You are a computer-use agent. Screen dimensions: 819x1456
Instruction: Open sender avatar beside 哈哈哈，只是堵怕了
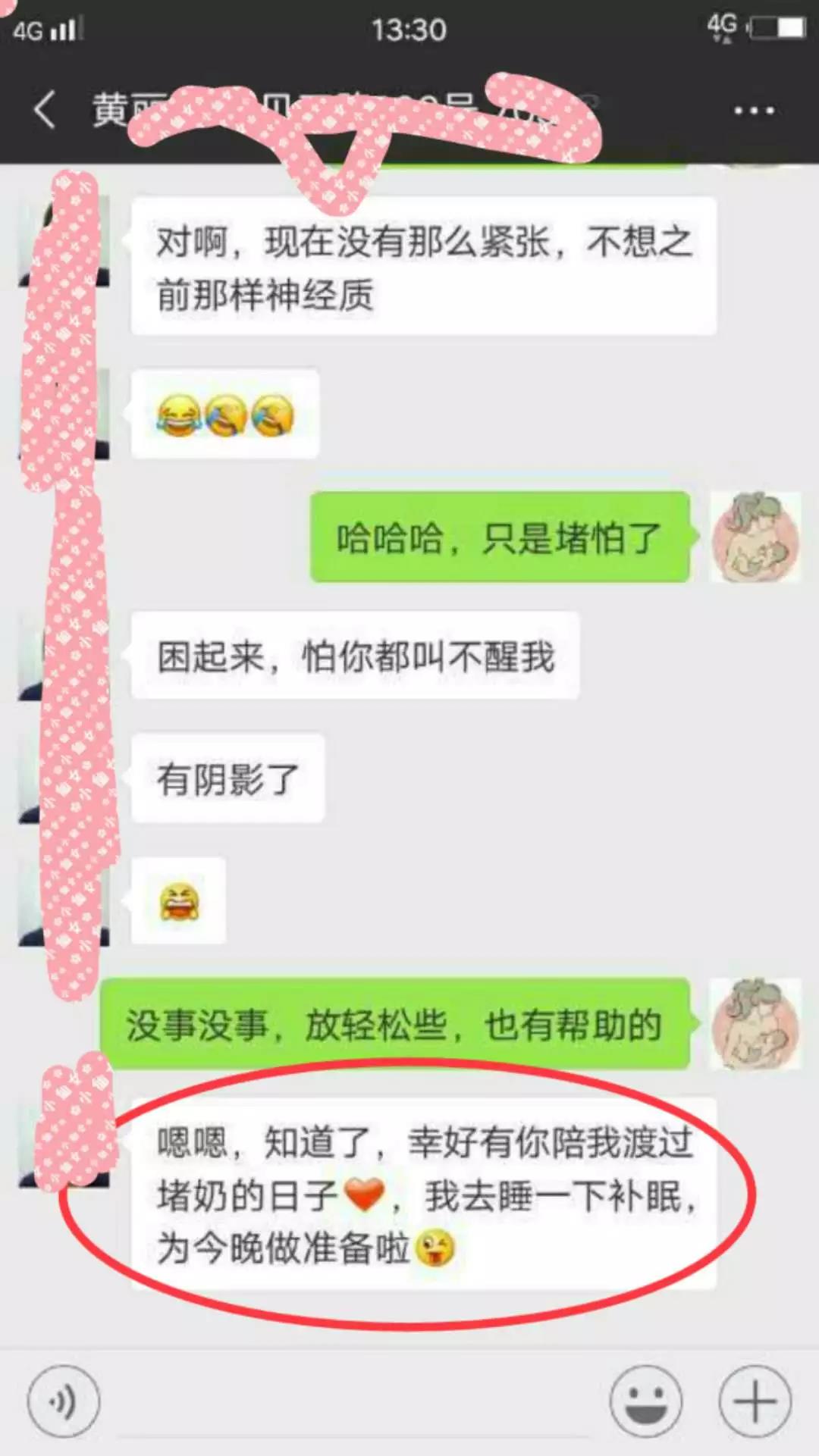755,537
